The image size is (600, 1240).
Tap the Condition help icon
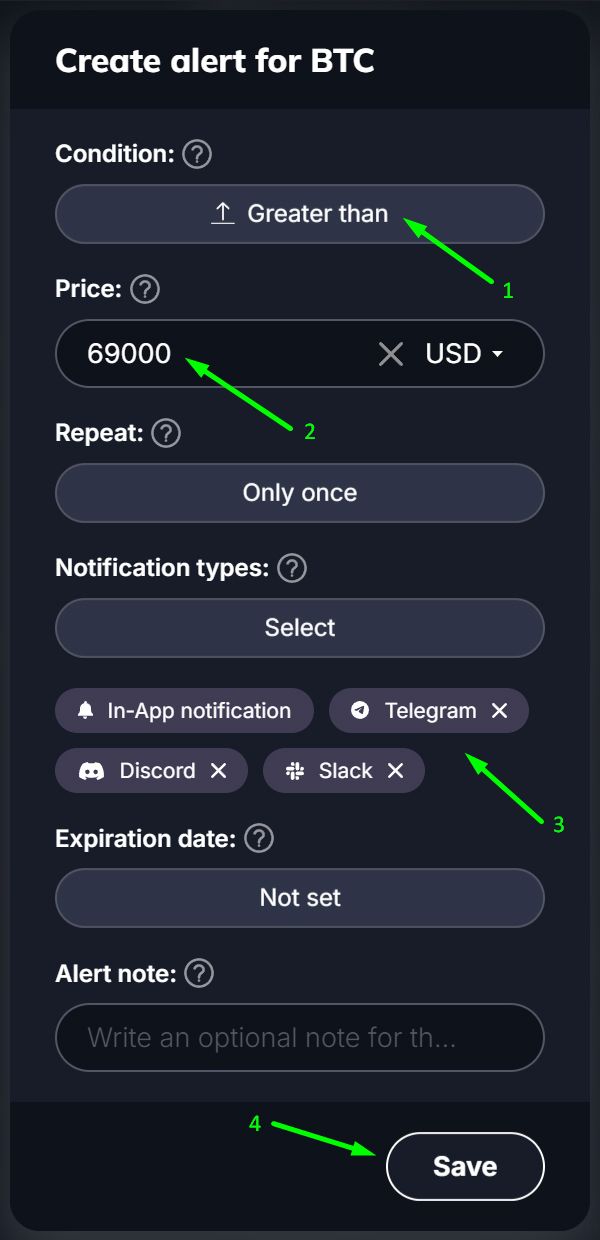(x=198, y=154)
